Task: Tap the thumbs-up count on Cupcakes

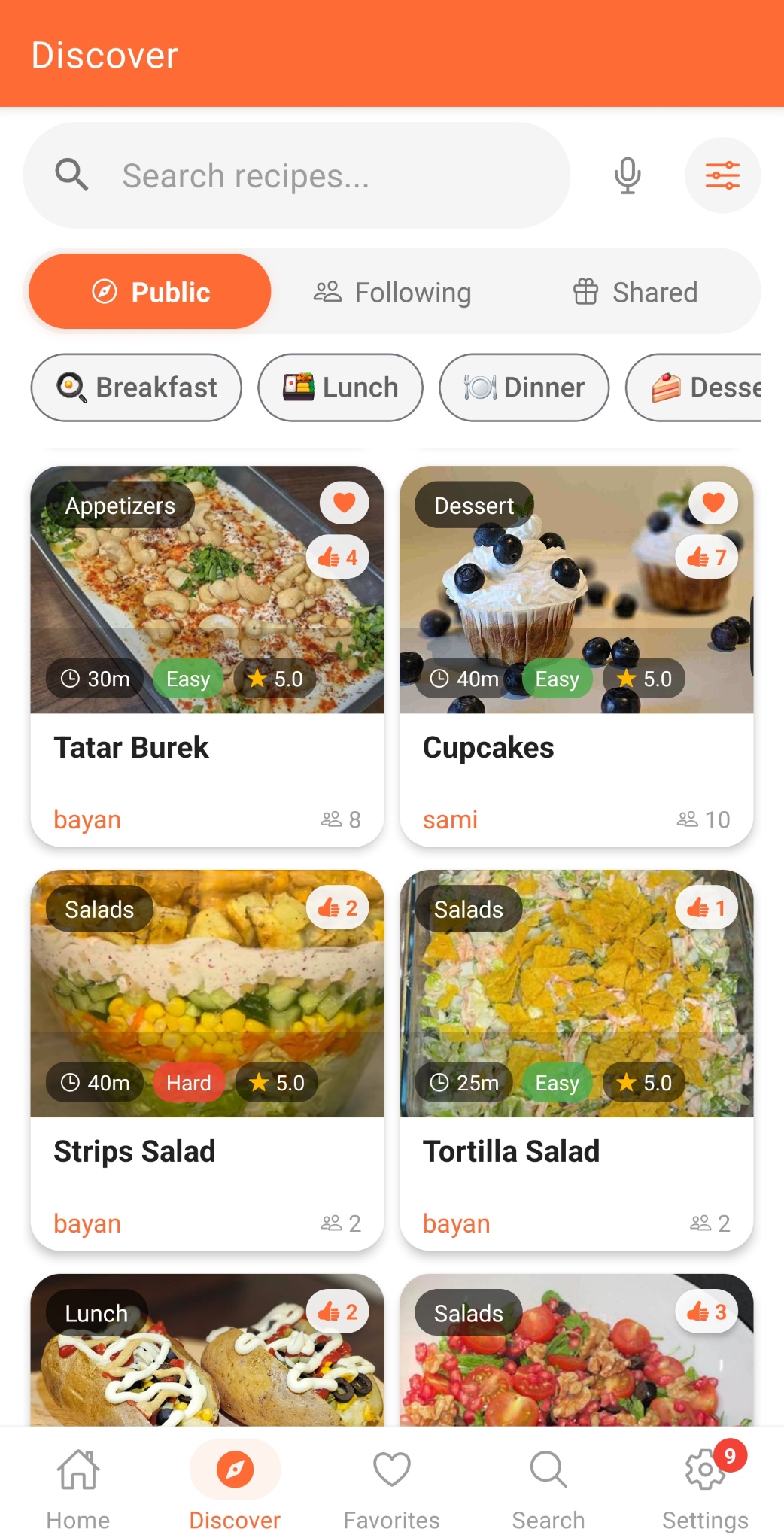Action: point(705,557)
